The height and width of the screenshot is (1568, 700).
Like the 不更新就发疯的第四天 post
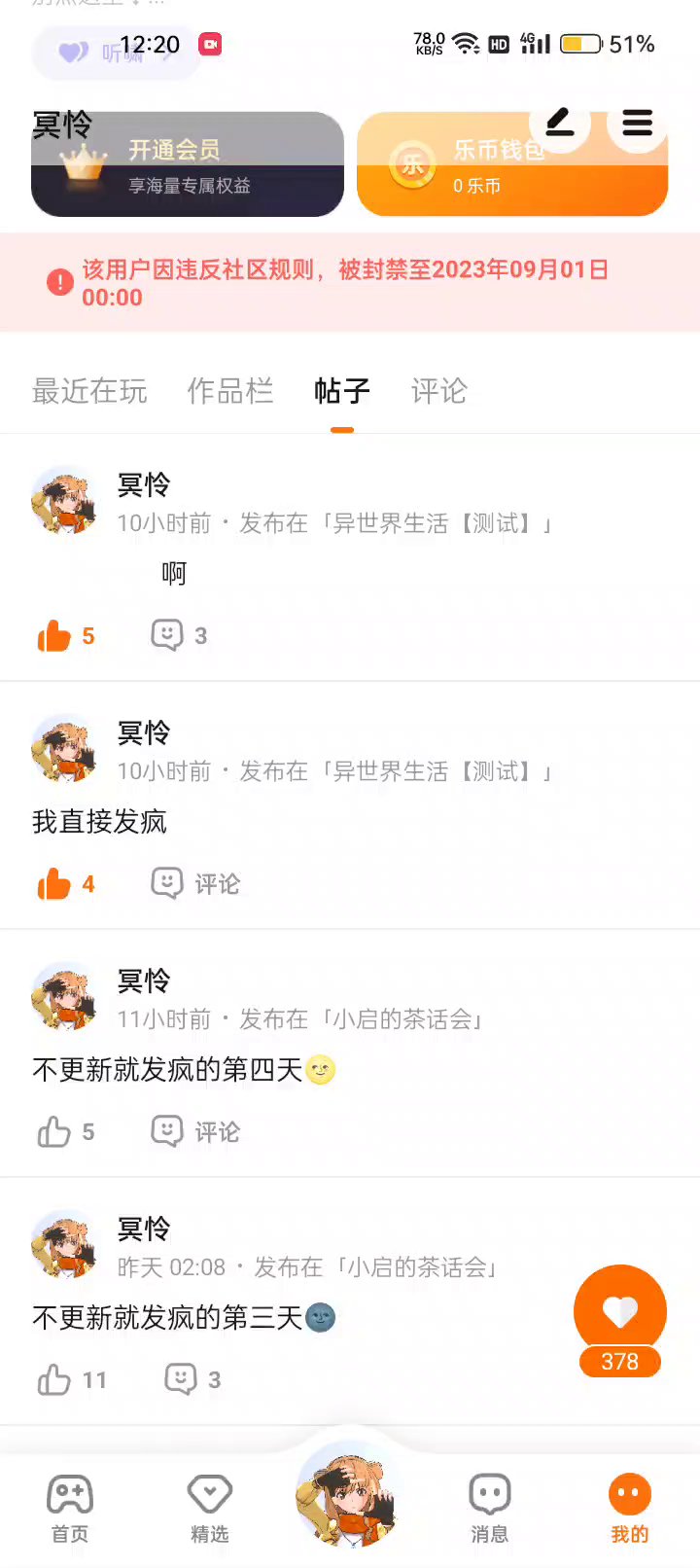[55, 1132]
